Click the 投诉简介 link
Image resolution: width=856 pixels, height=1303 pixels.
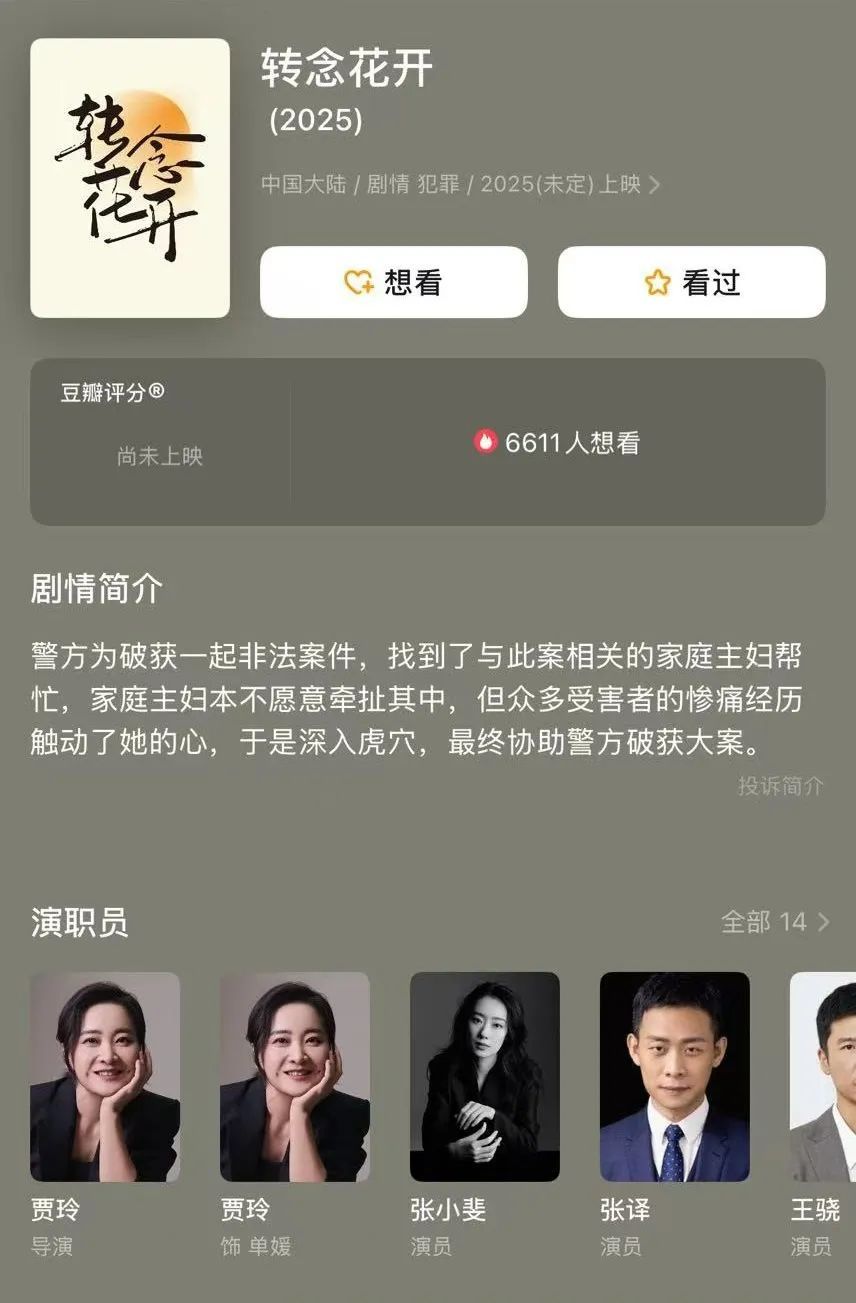(x=781, y=788)
